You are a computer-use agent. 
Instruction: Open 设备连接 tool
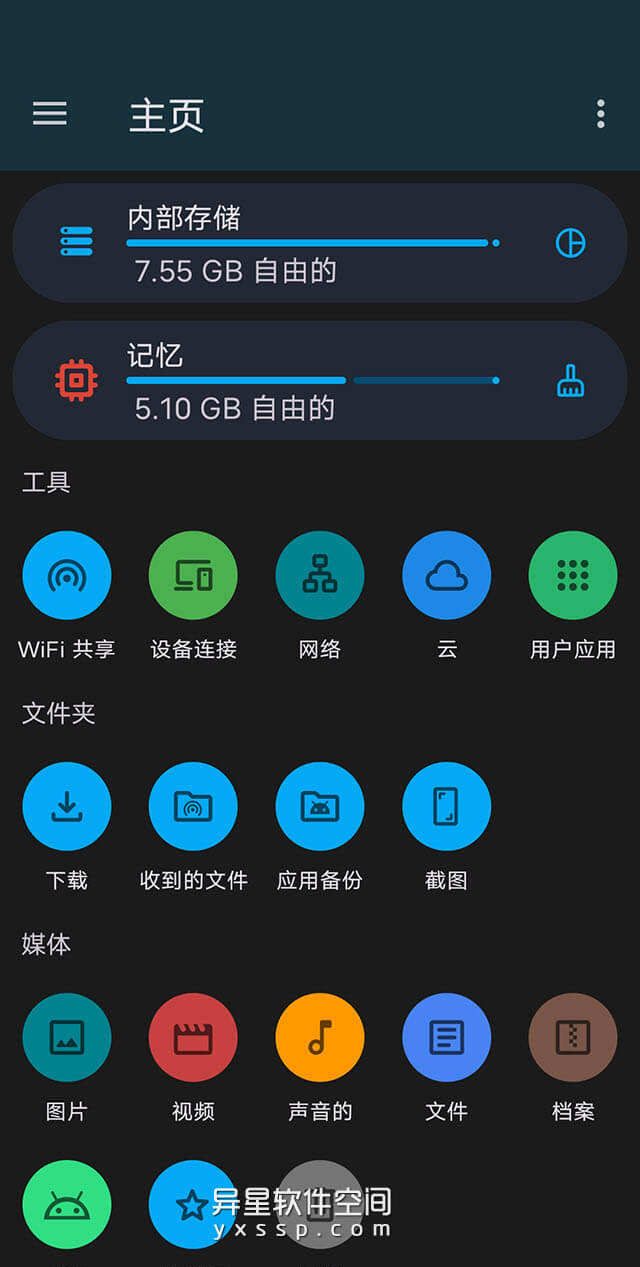(x=193, y=576)
